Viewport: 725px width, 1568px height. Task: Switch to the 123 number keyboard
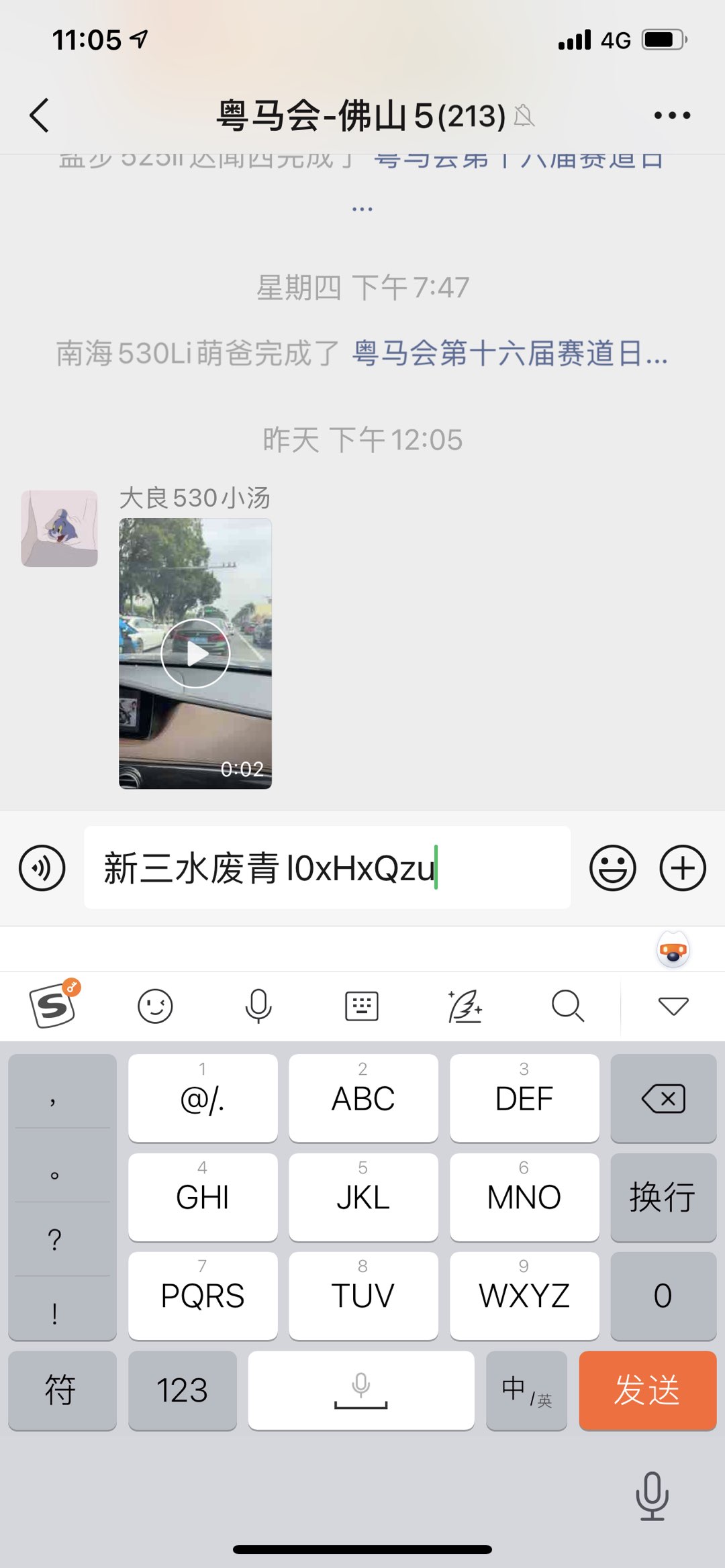click(182, 1390)
